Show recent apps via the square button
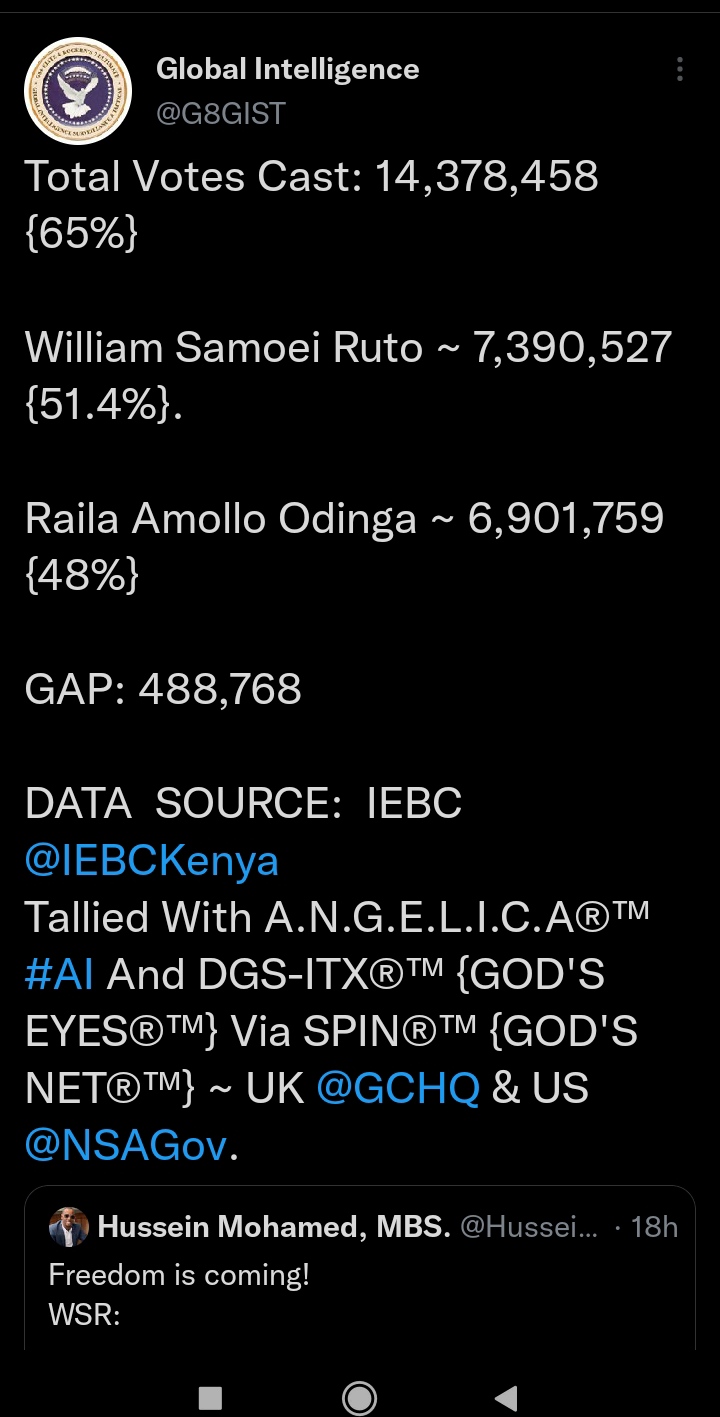Image resolution: width=720 pixels, height=1417 pixels. click(x=210, y=1397)
